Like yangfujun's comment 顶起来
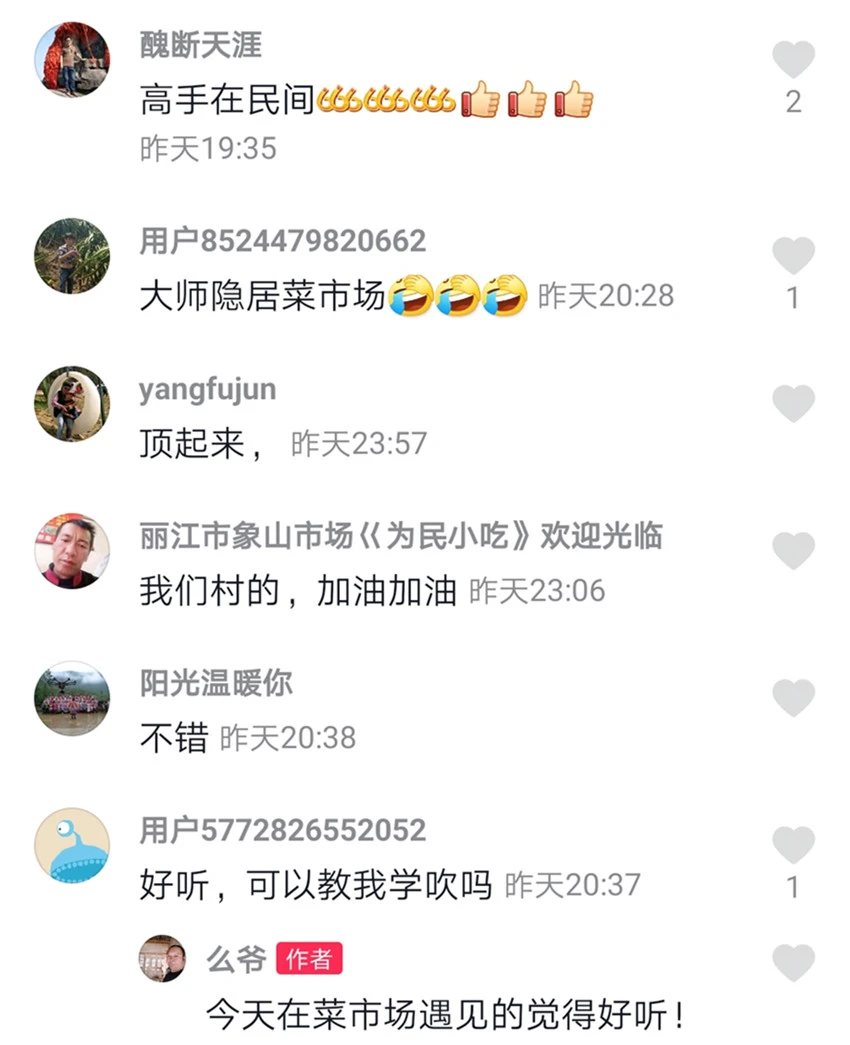The width and height of the screenshot is (850, 1045). point(794,404)
